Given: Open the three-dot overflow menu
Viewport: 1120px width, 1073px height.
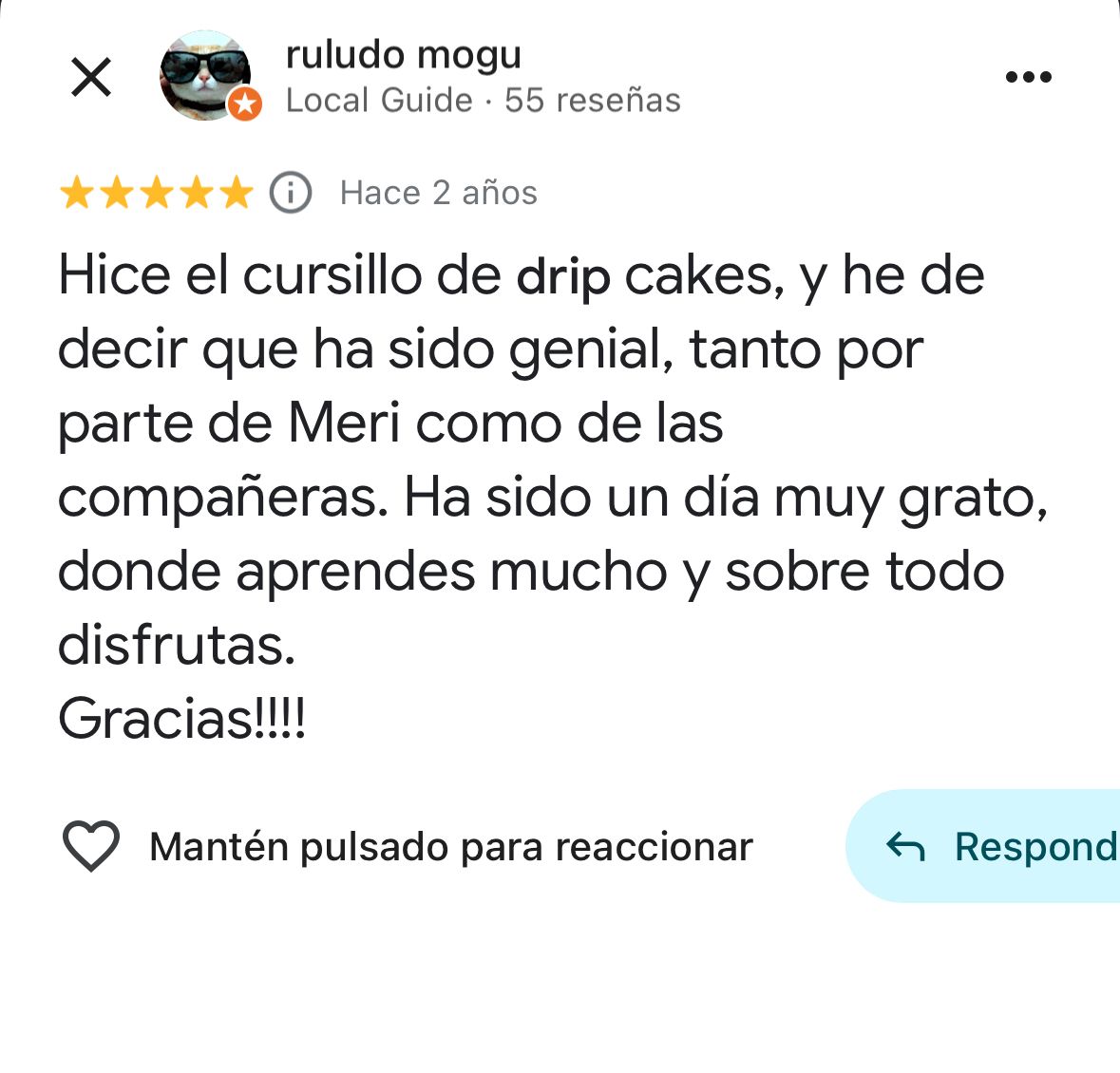Looking at the screenshot, I should 1028,77.
